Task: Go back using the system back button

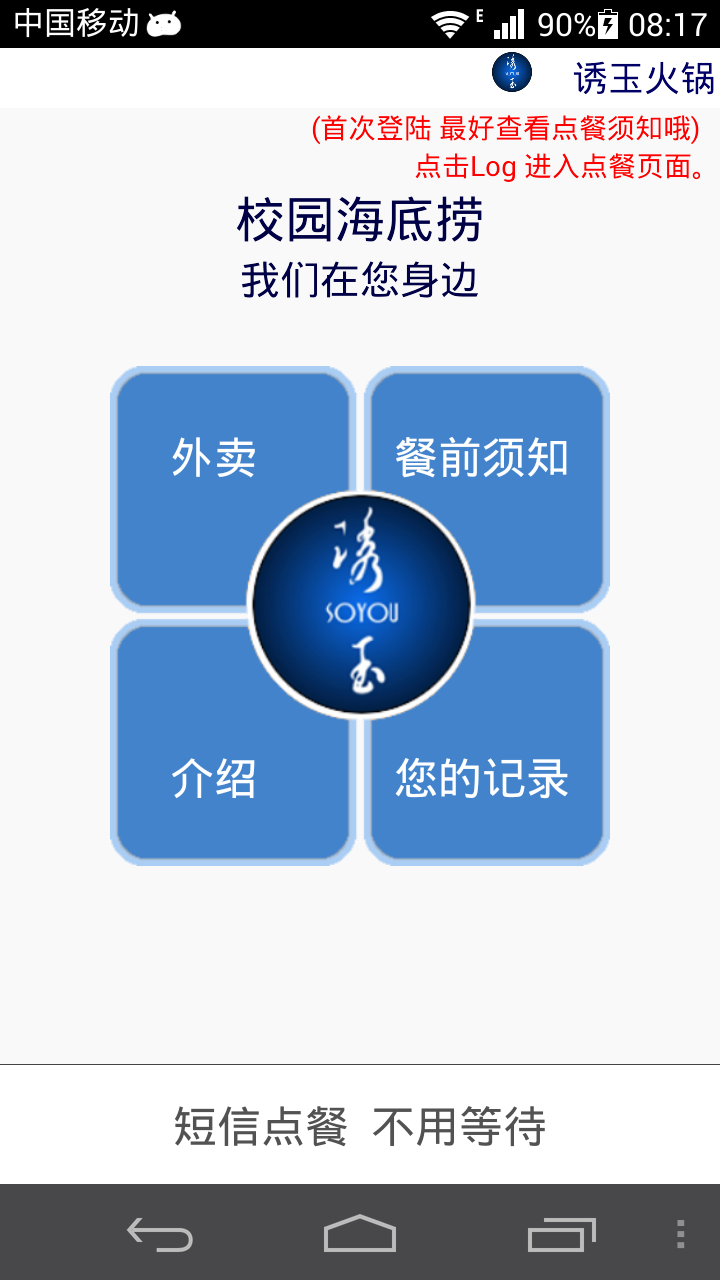Action: click(x=160, y=1234)
